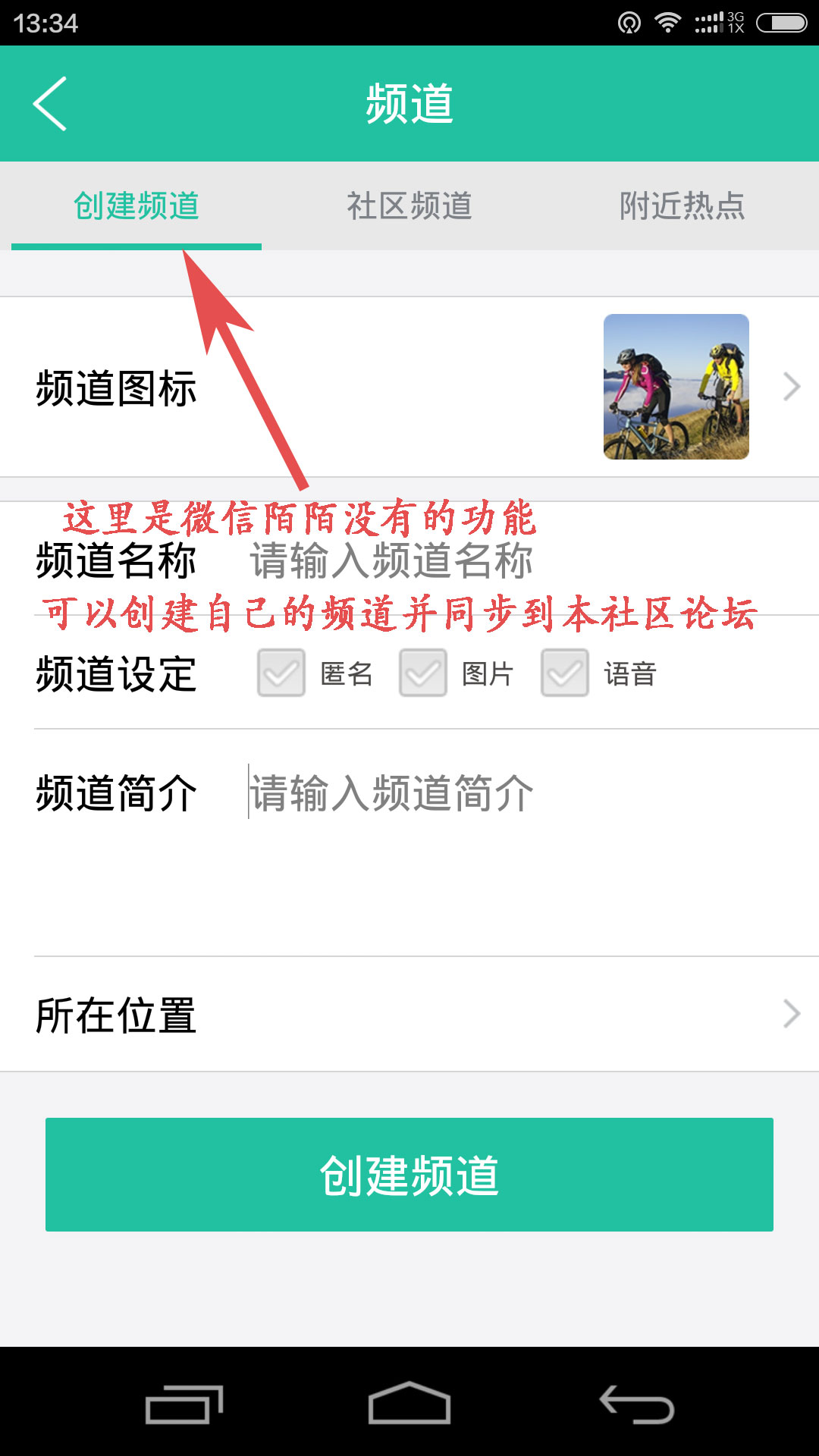Tap the system home button
The width and height of the screenshot is (819, 1456).
tap(409, 1403)
